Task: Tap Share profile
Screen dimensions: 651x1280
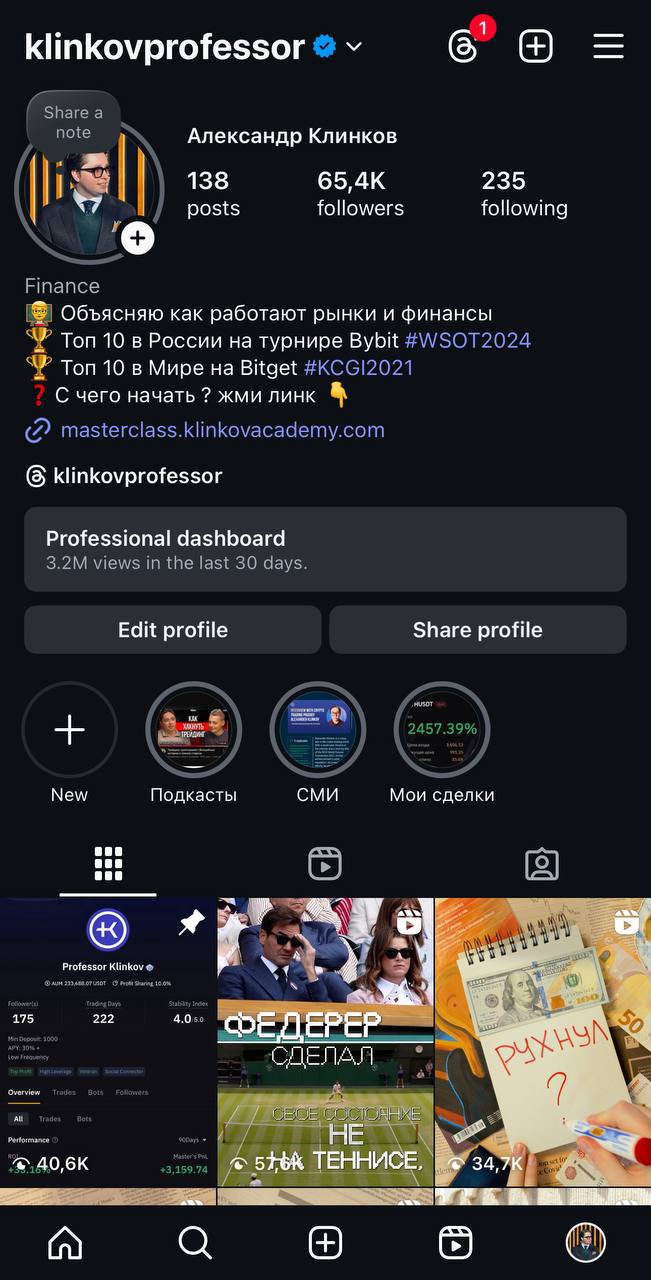Action: 477,630
